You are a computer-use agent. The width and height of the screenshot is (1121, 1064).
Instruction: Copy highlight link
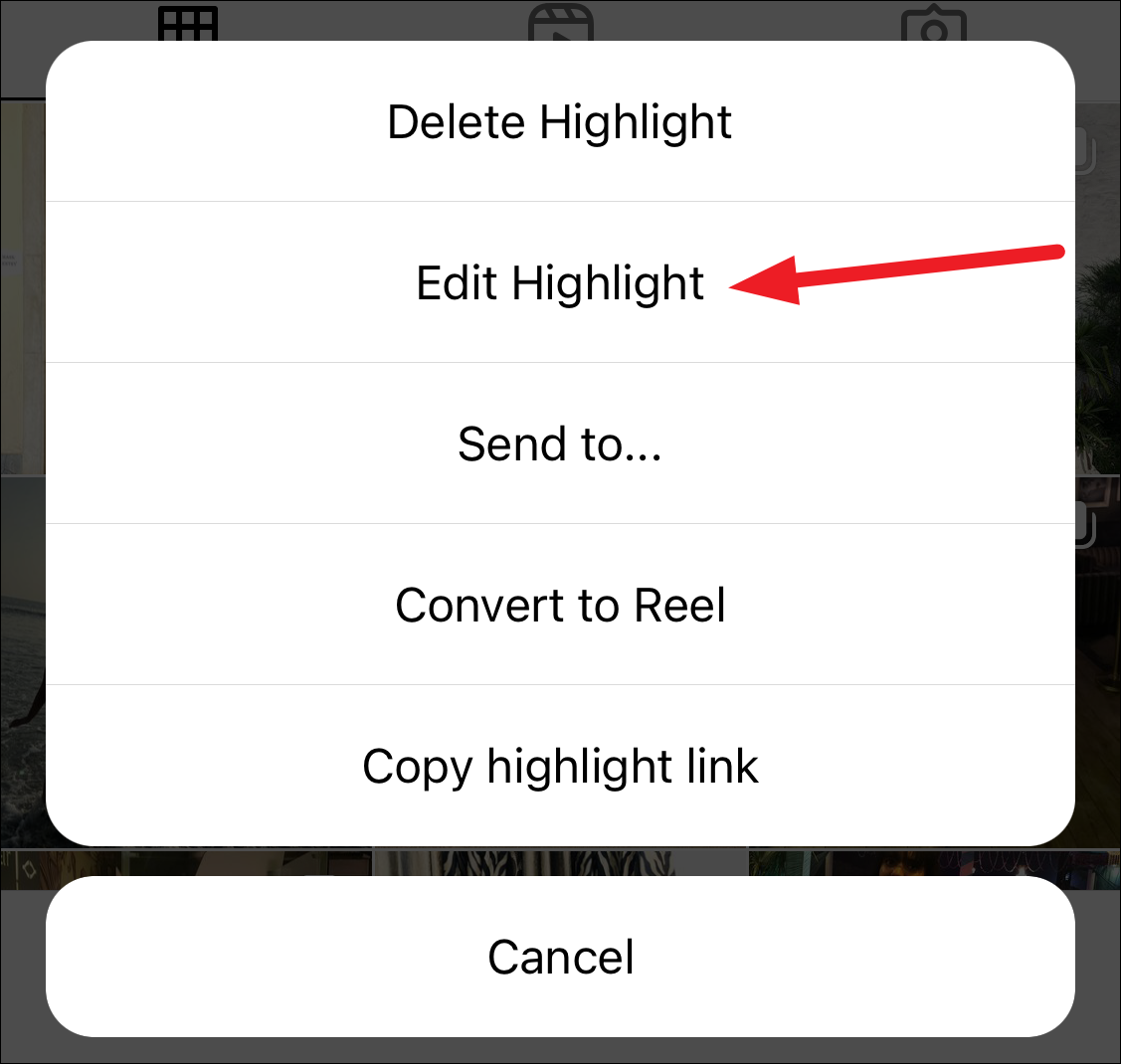(560, 766)
